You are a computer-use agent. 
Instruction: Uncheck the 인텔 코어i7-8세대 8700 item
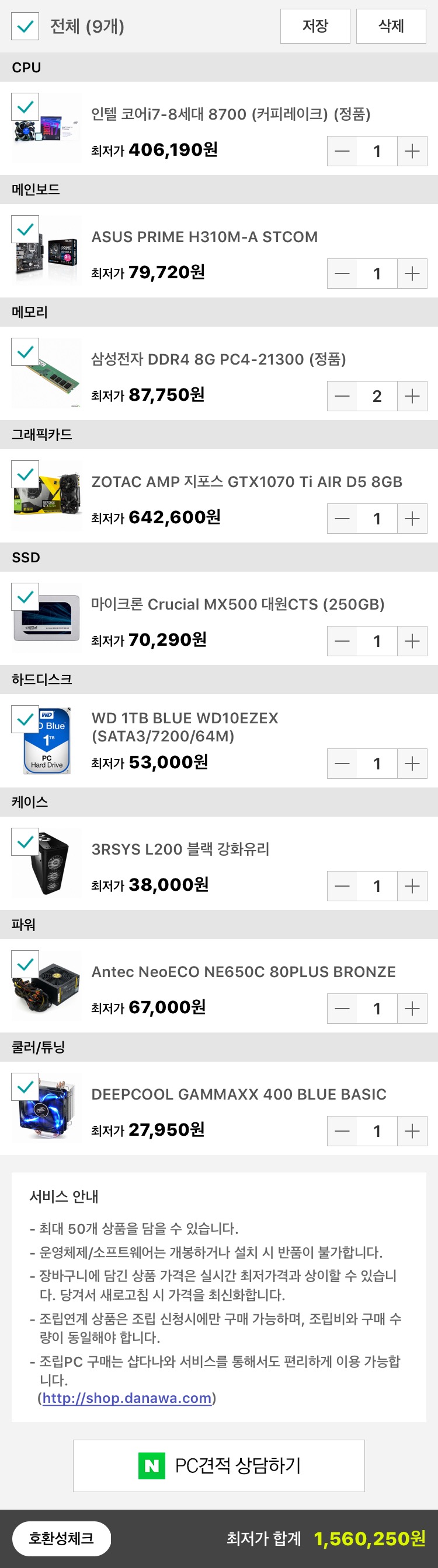tap(25, 107)
